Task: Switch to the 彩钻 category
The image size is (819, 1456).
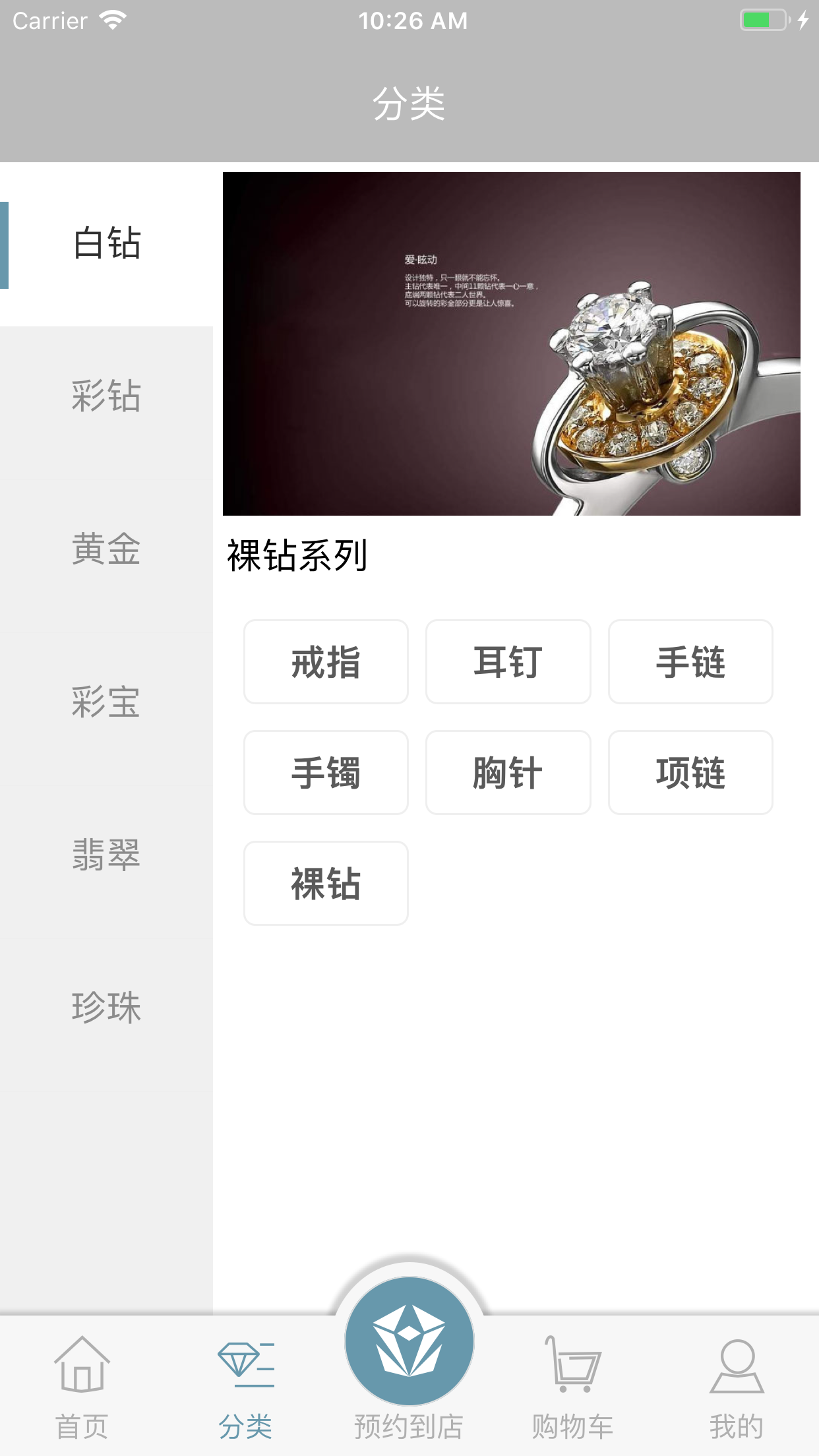Action: (106, 398)
